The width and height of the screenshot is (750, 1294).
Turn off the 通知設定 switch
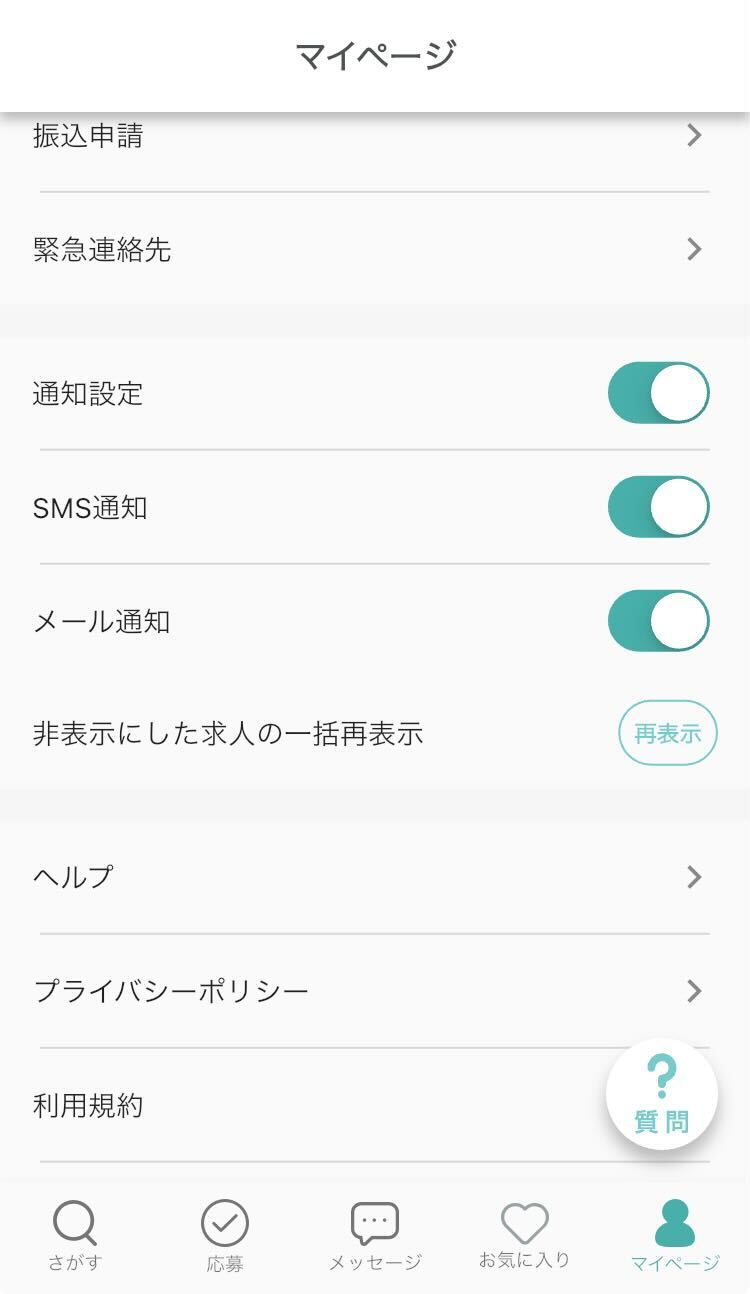[658, 393]
